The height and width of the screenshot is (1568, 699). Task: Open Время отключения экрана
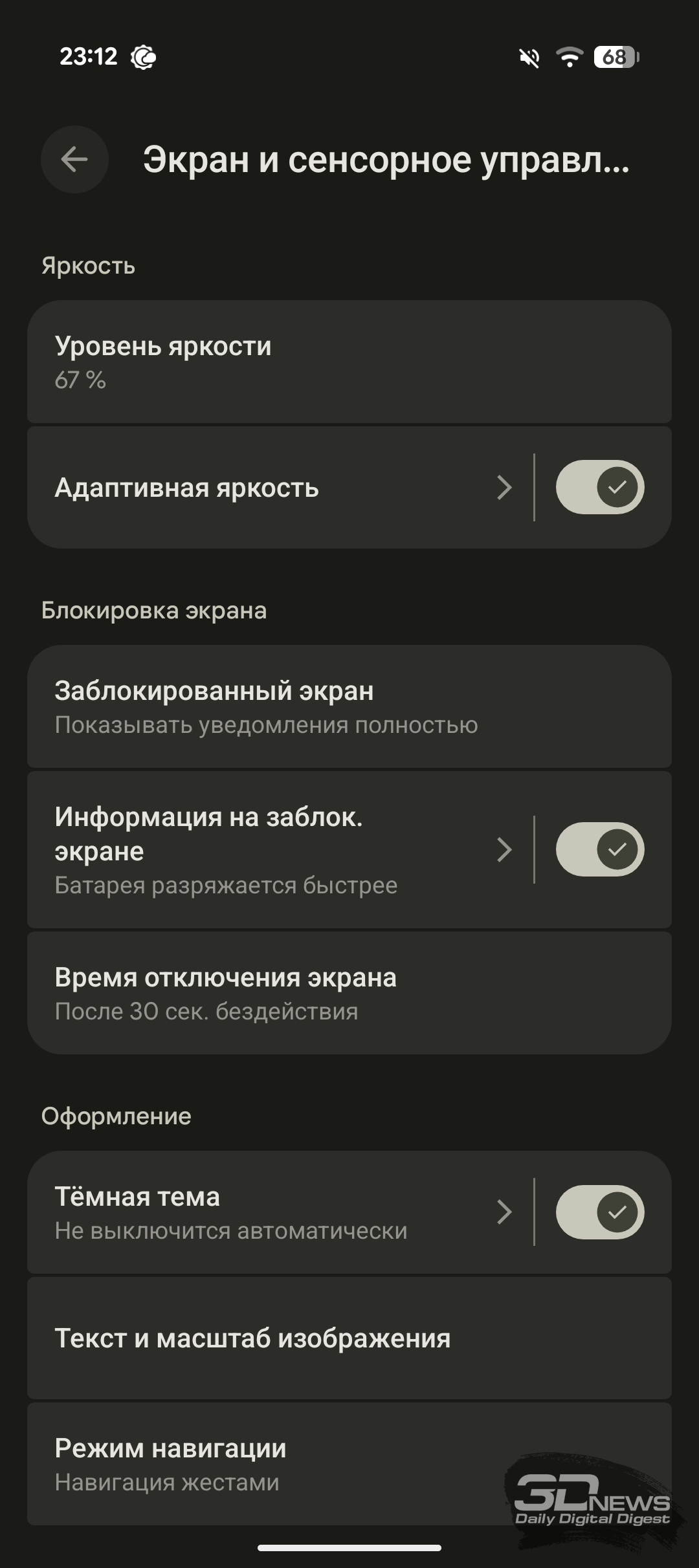[x=349, y=993]
